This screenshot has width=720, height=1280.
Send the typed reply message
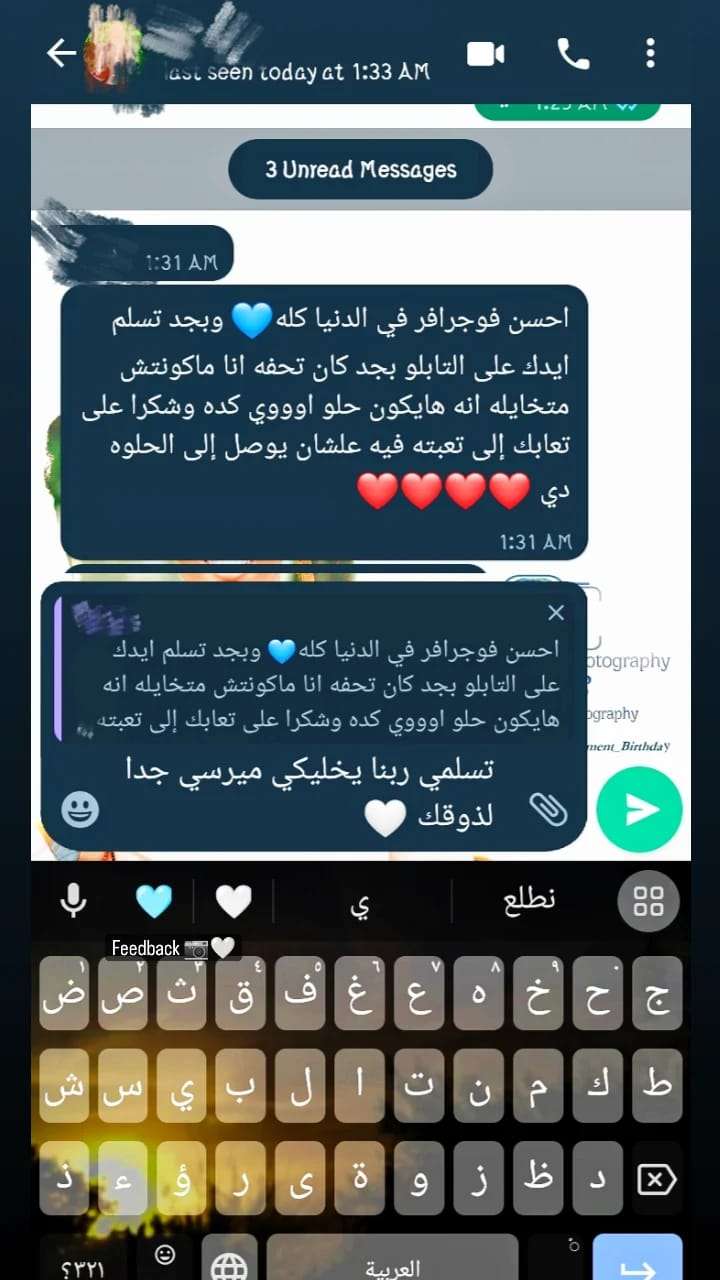[x=640, y=810]
